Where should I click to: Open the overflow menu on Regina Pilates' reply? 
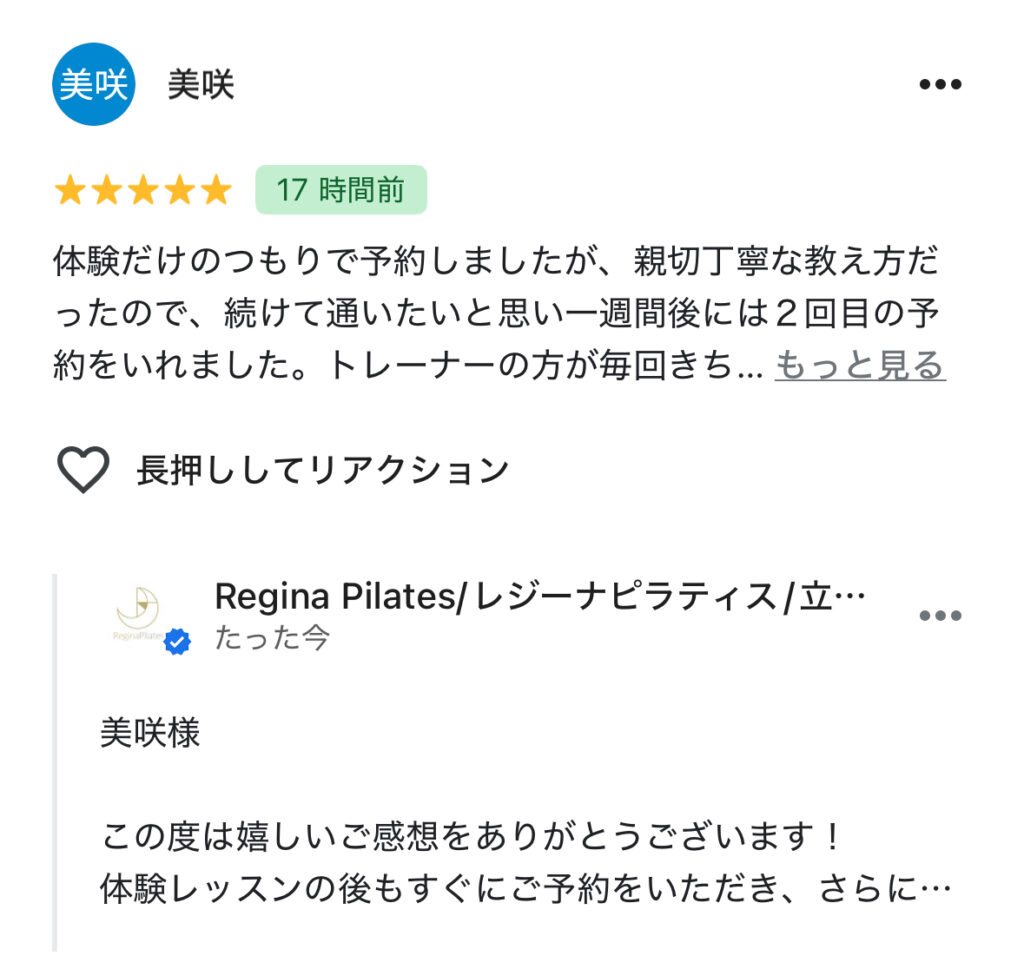point(939,615)
